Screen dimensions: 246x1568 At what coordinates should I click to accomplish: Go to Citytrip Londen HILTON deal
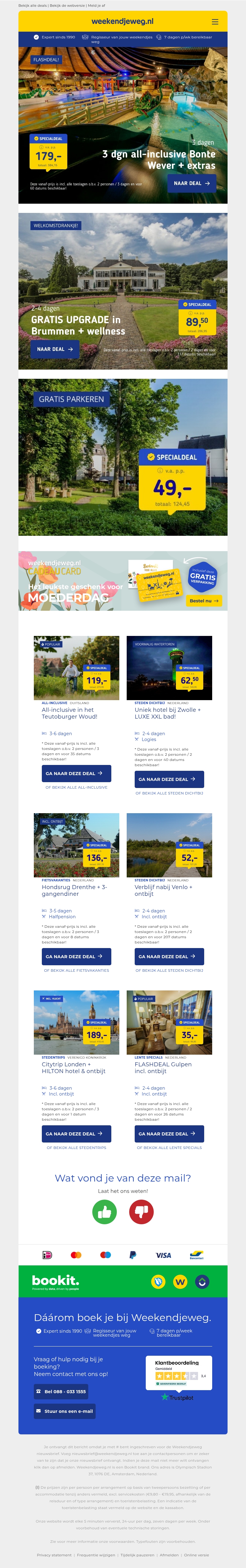[x=76, y=1133]
